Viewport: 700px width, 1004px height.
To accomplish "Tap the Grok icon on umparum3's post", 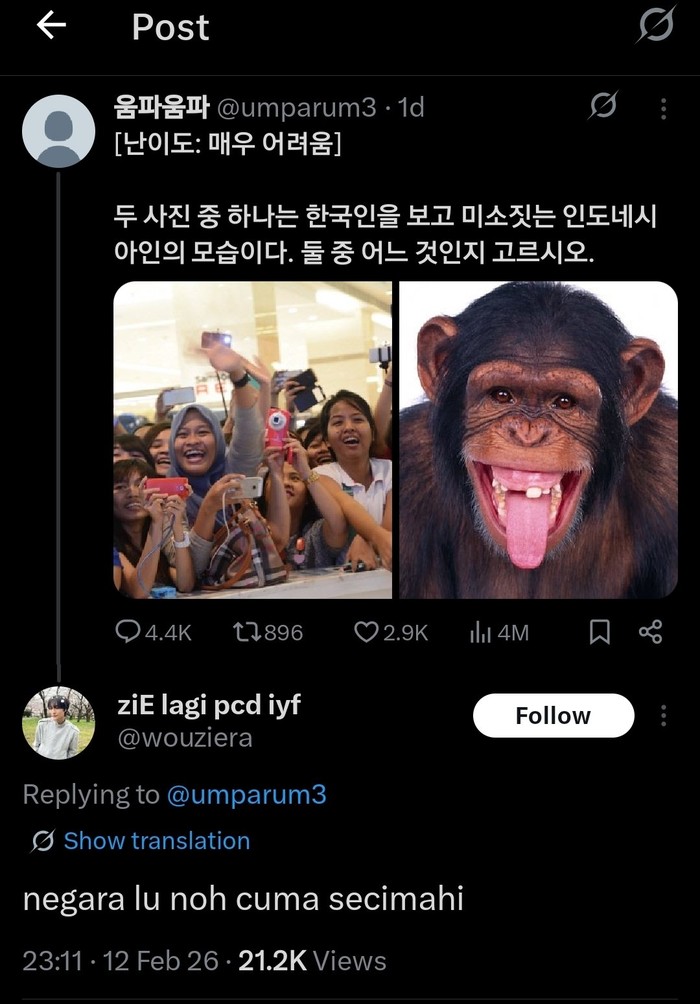I will 602,105.
